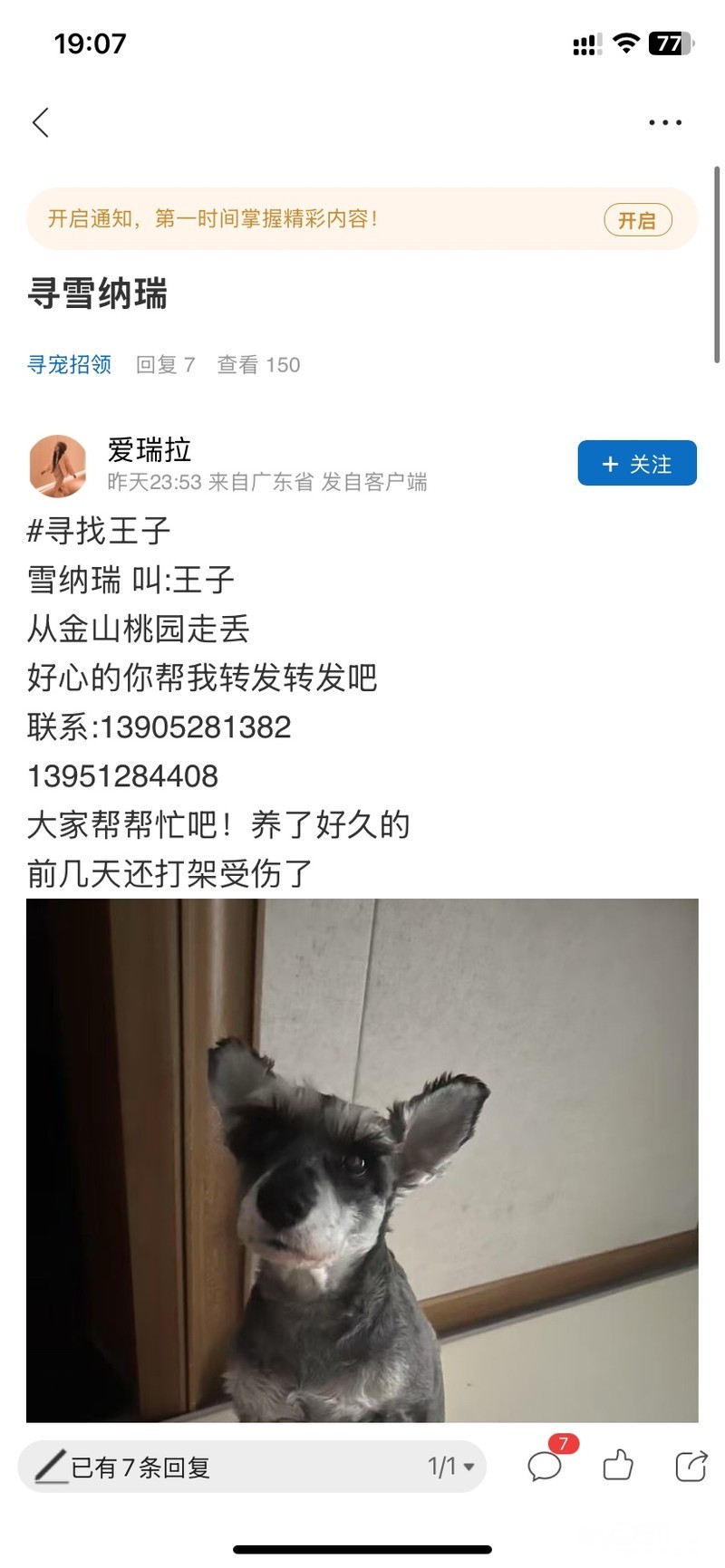Open the comments bubble with 7 badge

pyautogui.click(x=546, y=1465)
